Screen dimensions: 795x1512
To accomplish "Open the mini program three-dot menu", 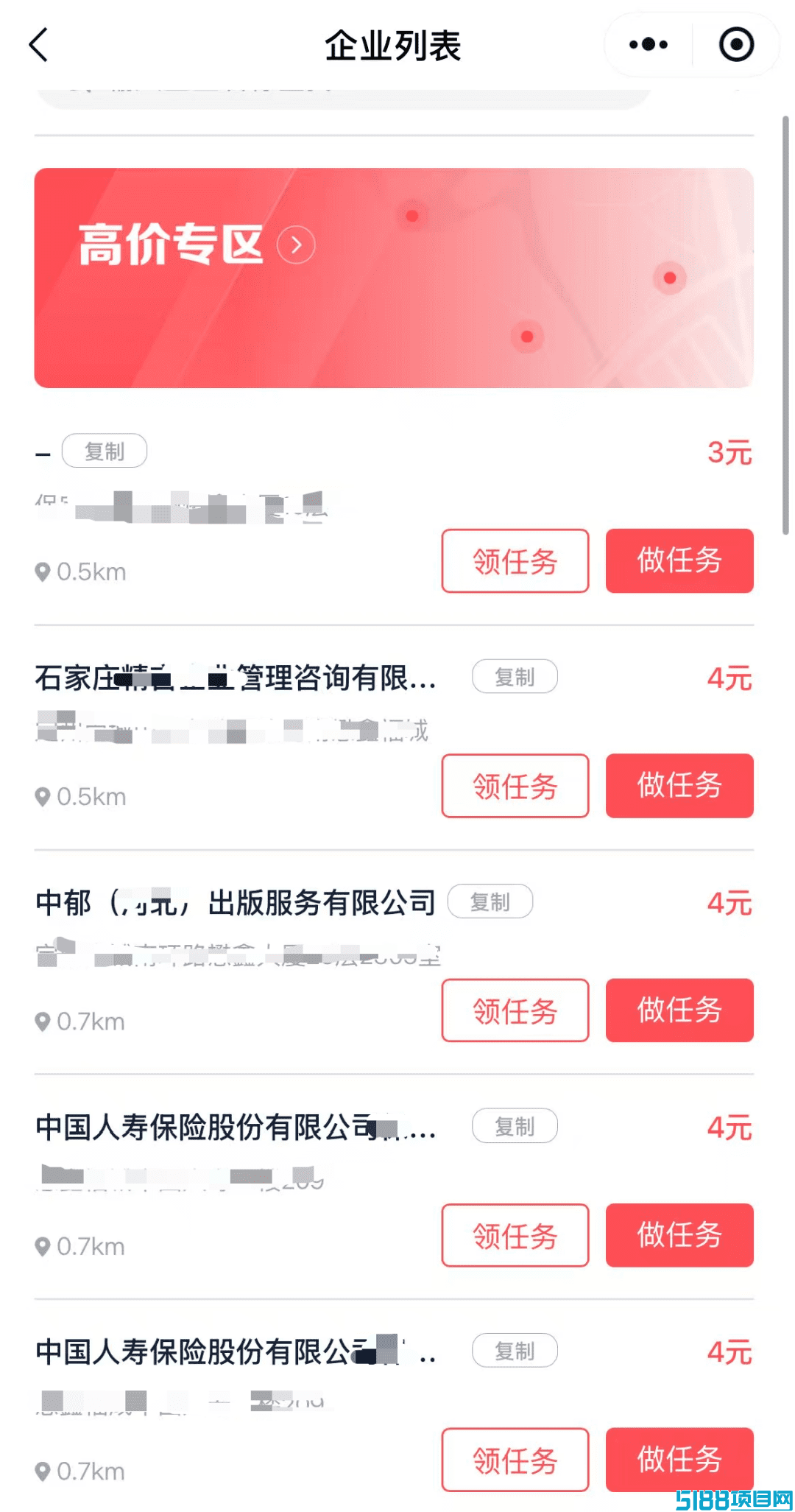I will click(x=649, y=45).
